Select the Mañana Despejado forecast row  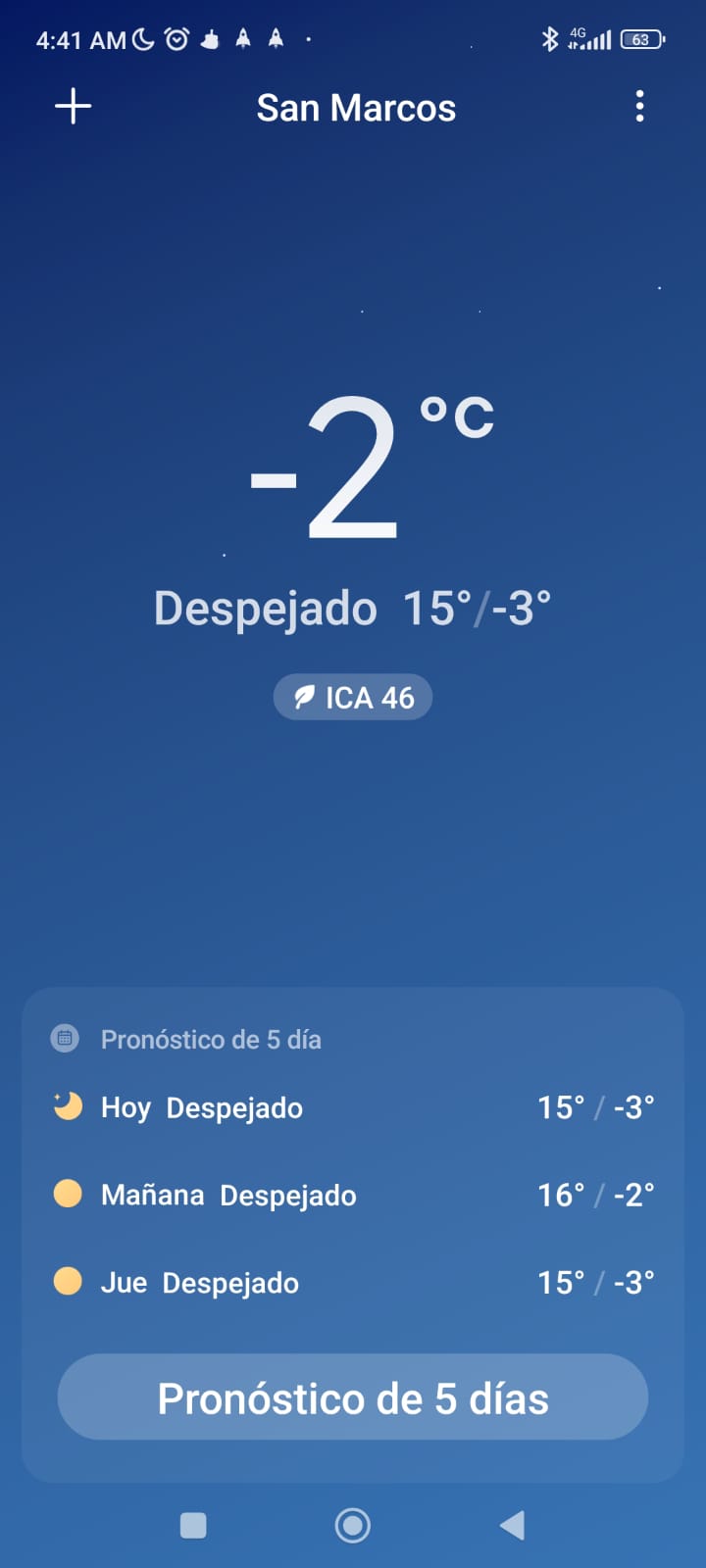[353, 1195]
